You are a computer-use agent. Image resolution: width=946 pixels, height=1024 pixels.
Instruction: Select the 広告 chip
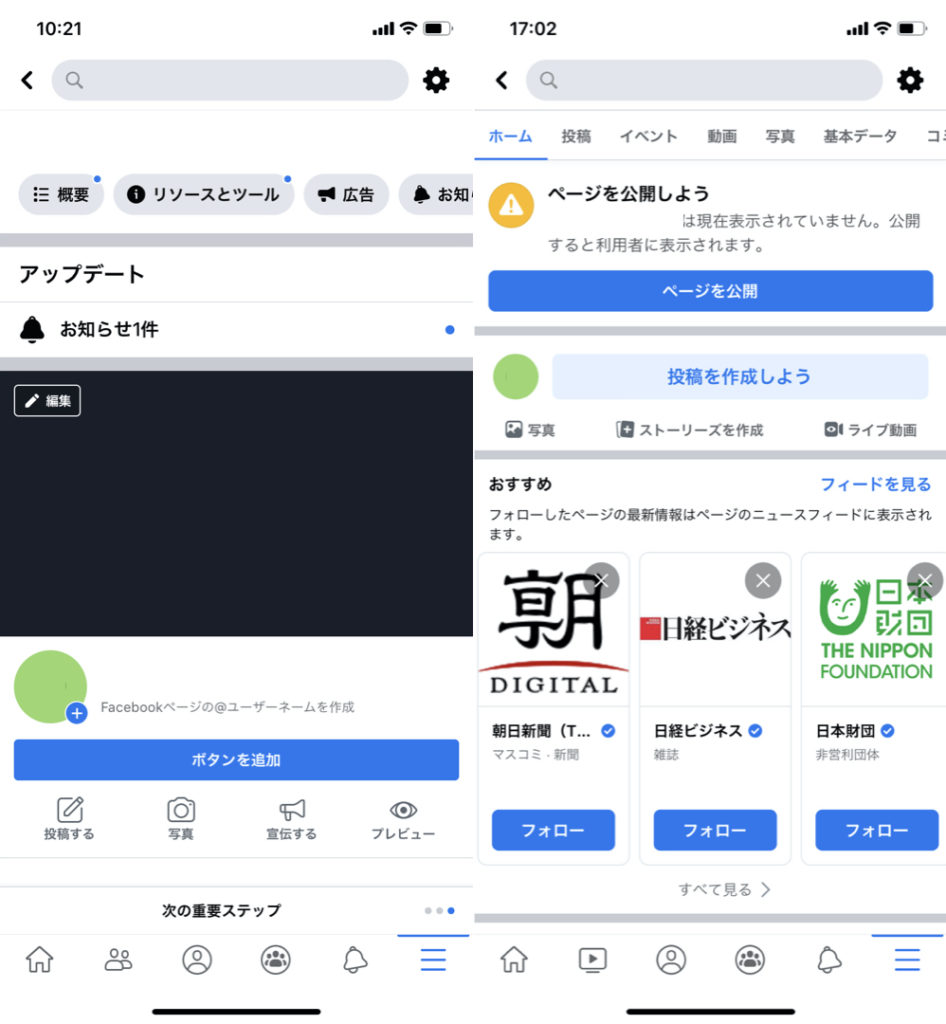(x=346, y=195)
